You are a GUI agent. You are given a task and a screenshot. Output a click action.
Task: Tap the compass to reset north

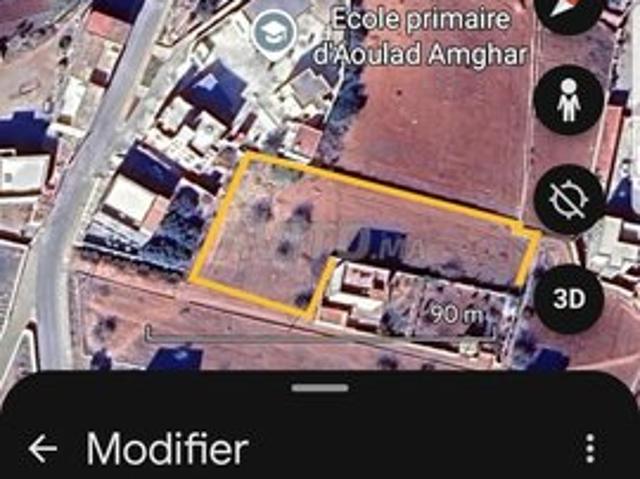pos(568,9)
